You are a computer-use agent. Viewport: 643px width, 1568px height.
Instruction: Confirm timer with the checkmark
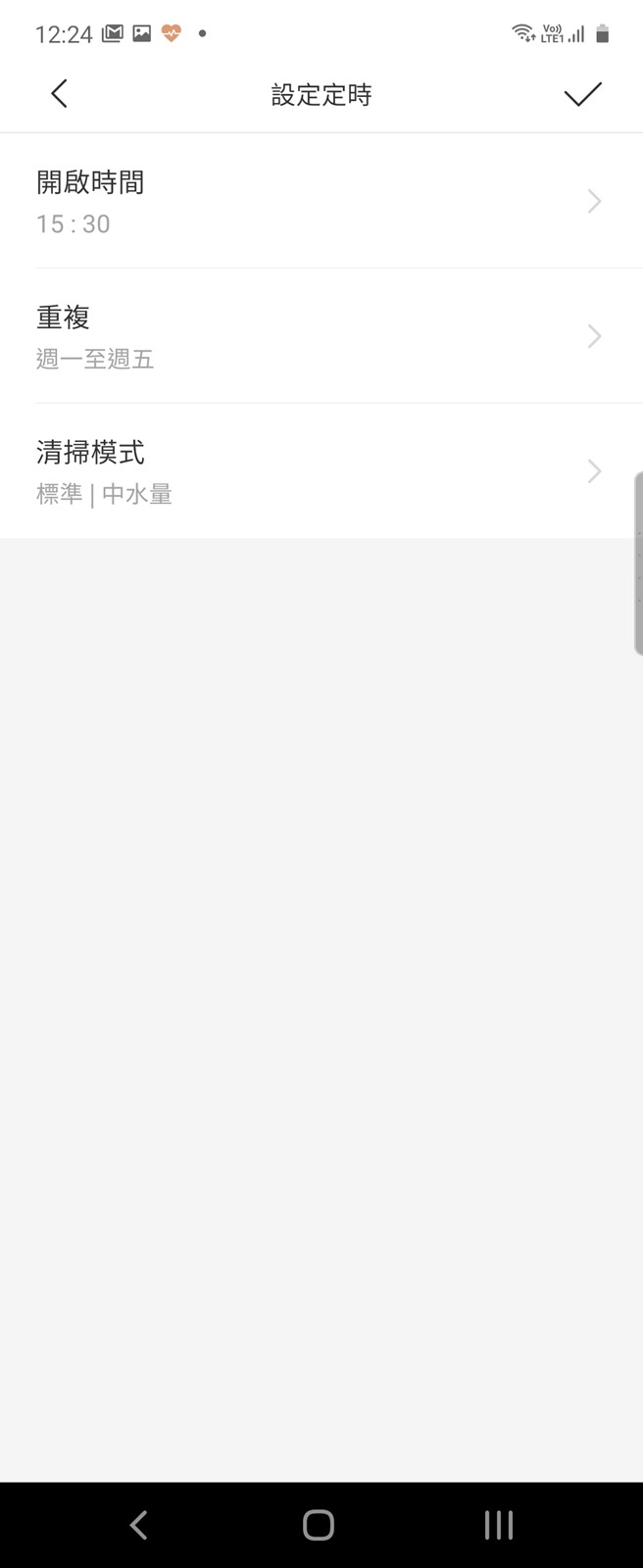(x=582, y=94)
